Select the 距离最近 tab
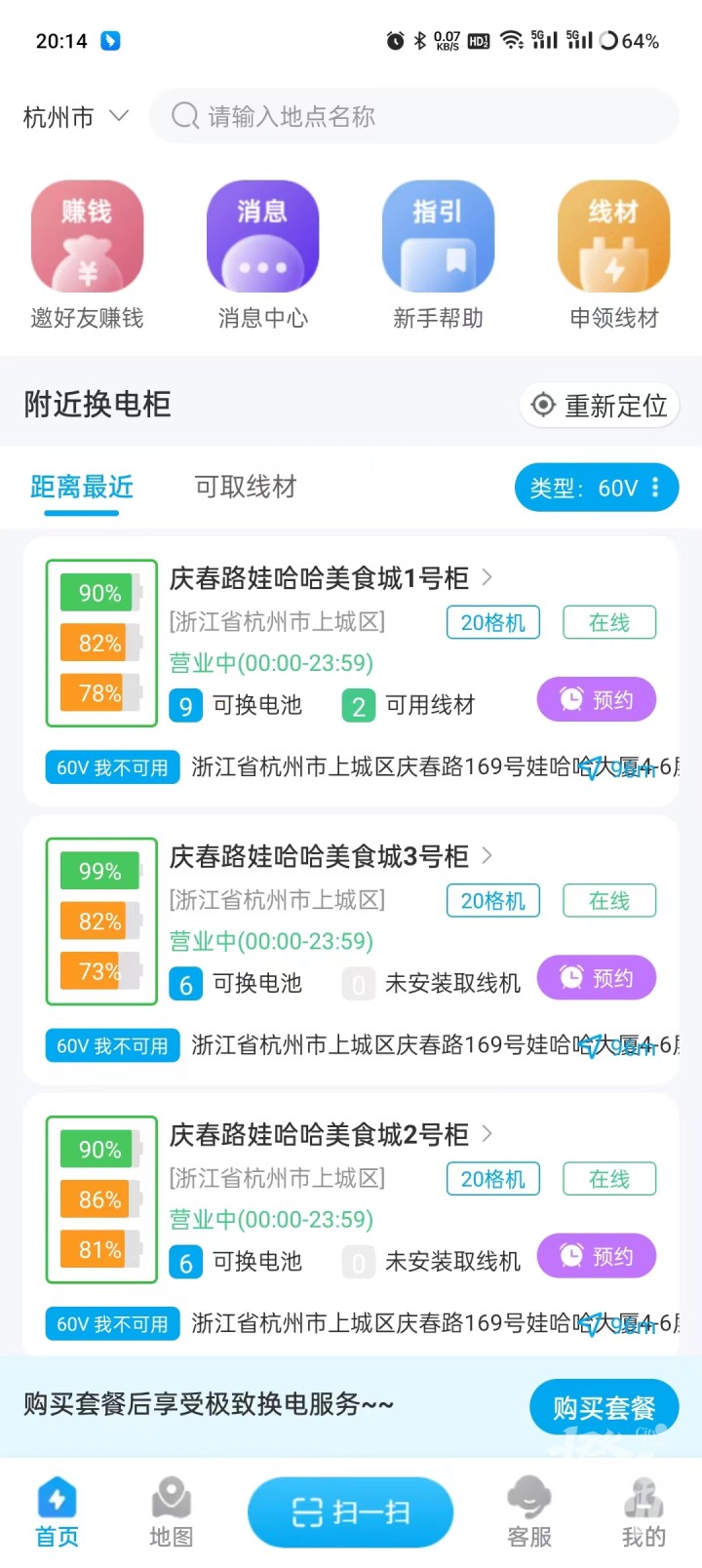The height and width of the screenshot is (1568, 702). pyautogui.click(x=82, y=487)
